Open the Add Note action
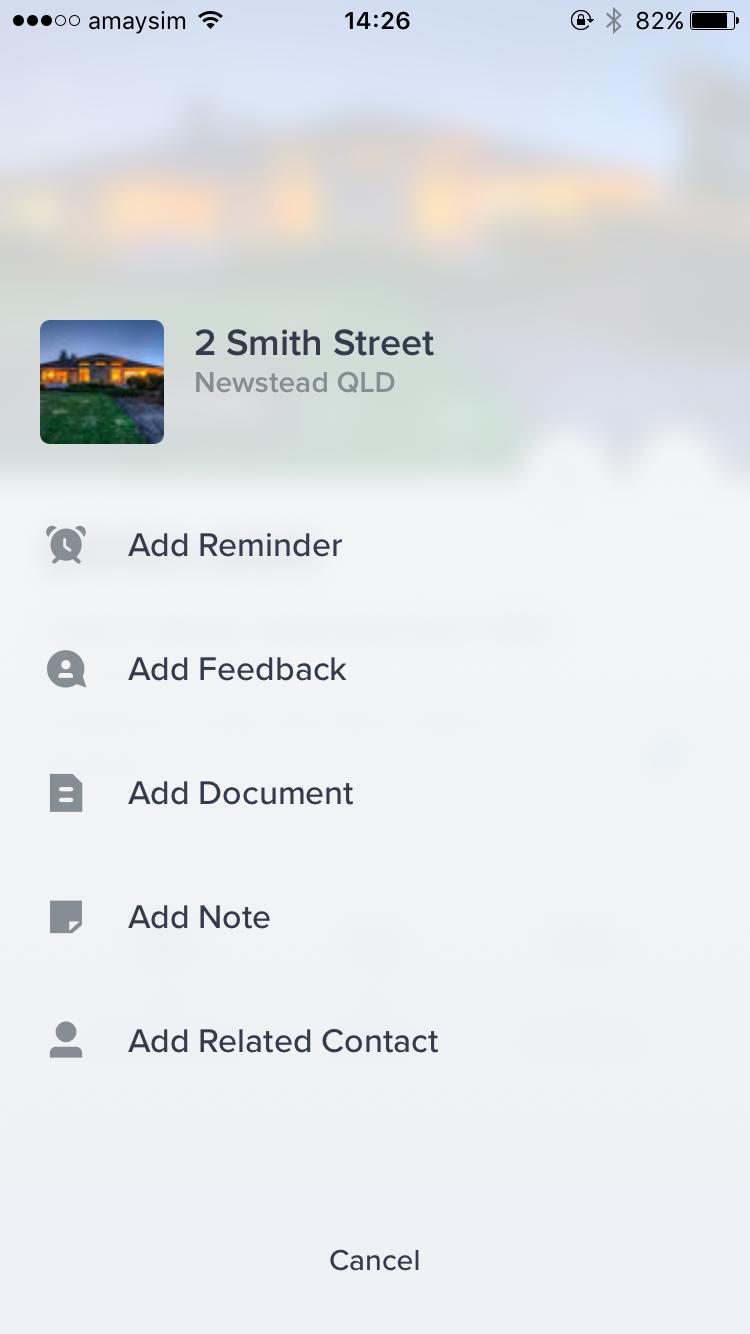This screenshot has width=750, height=1334. 199,917
